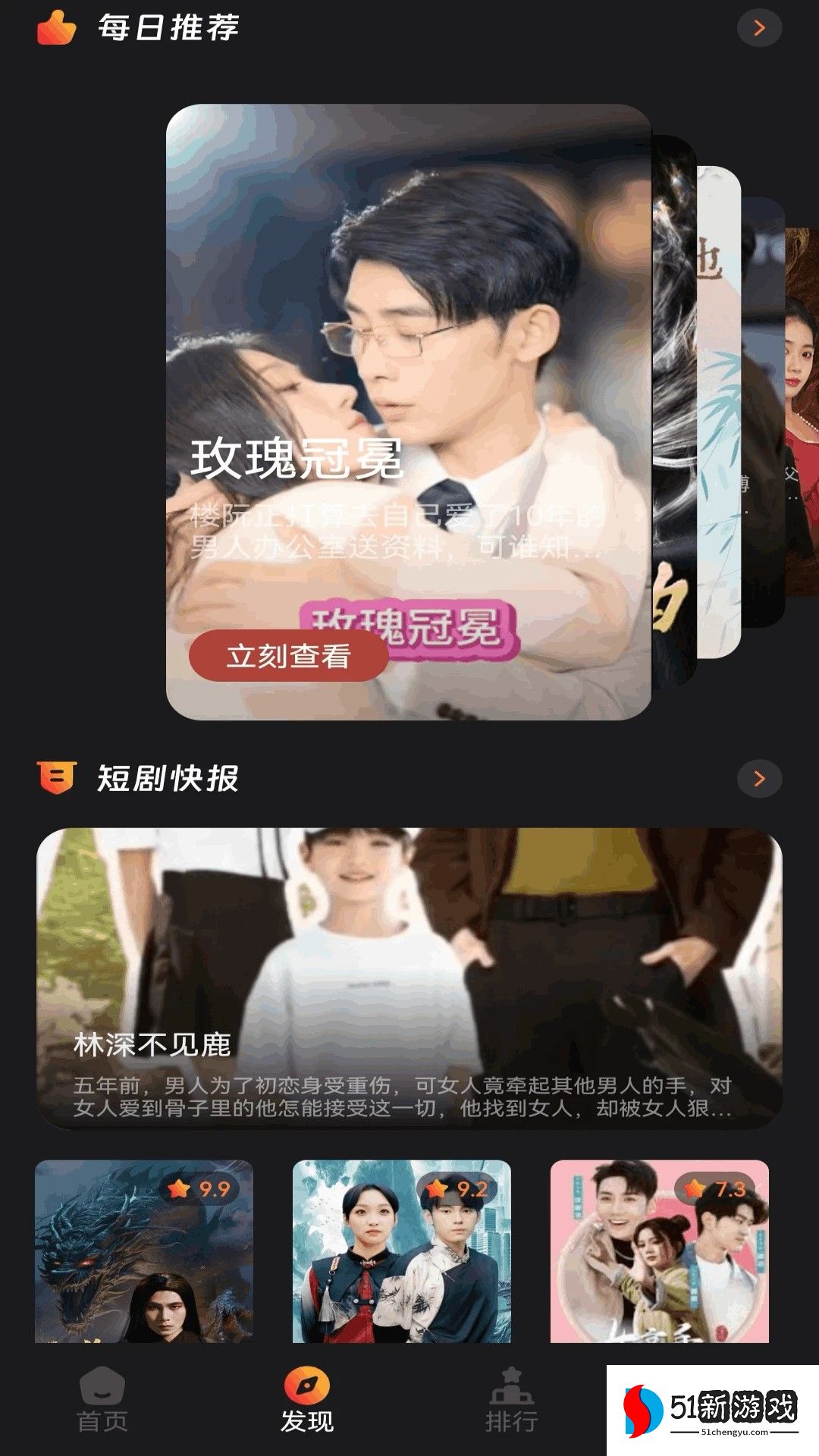Select the 发现 tab

(x=307, y=1401)
